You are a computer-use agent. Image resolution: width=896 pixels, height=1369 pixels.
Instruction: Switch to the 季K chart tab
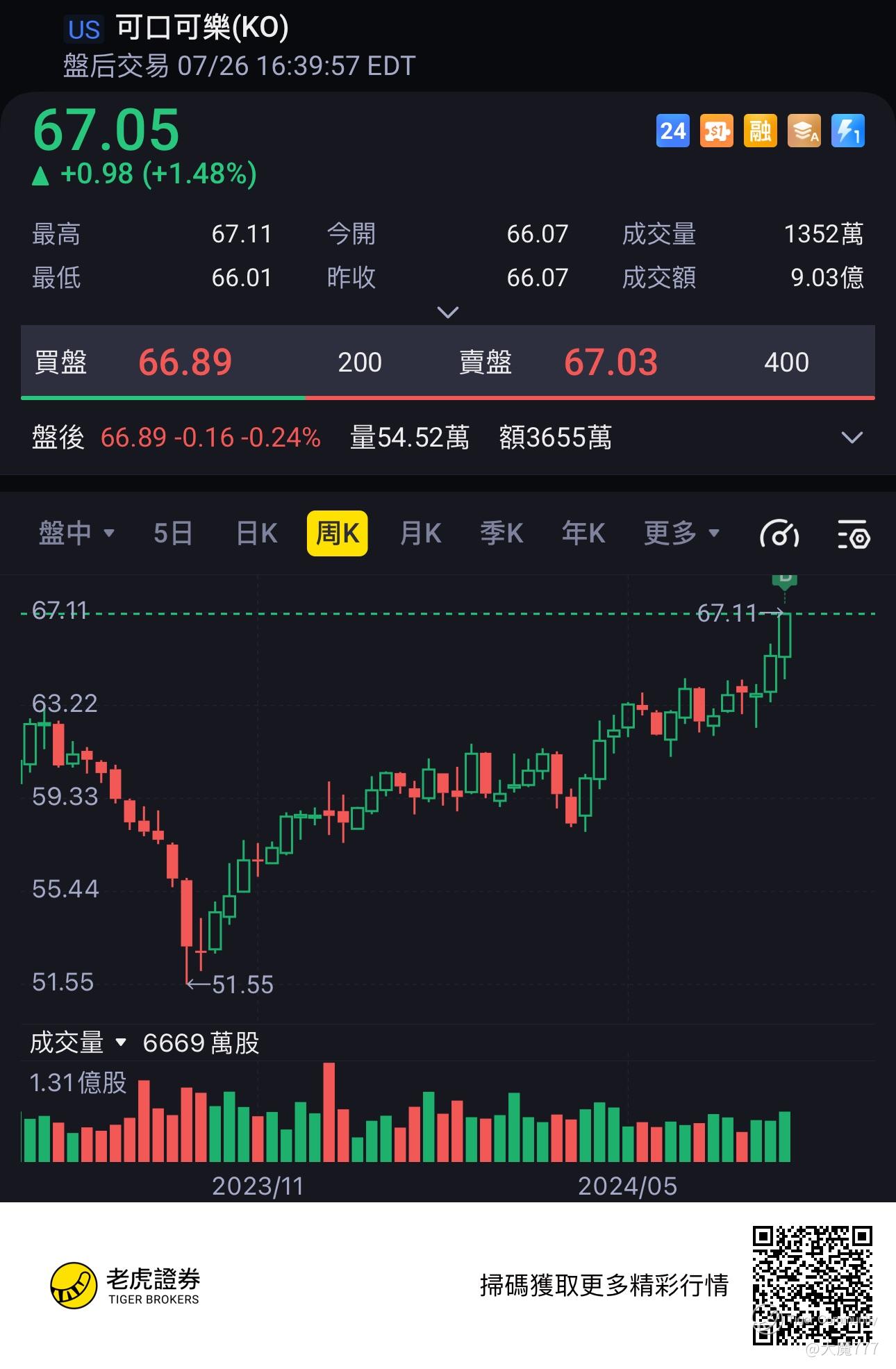(x=501, y=533)
